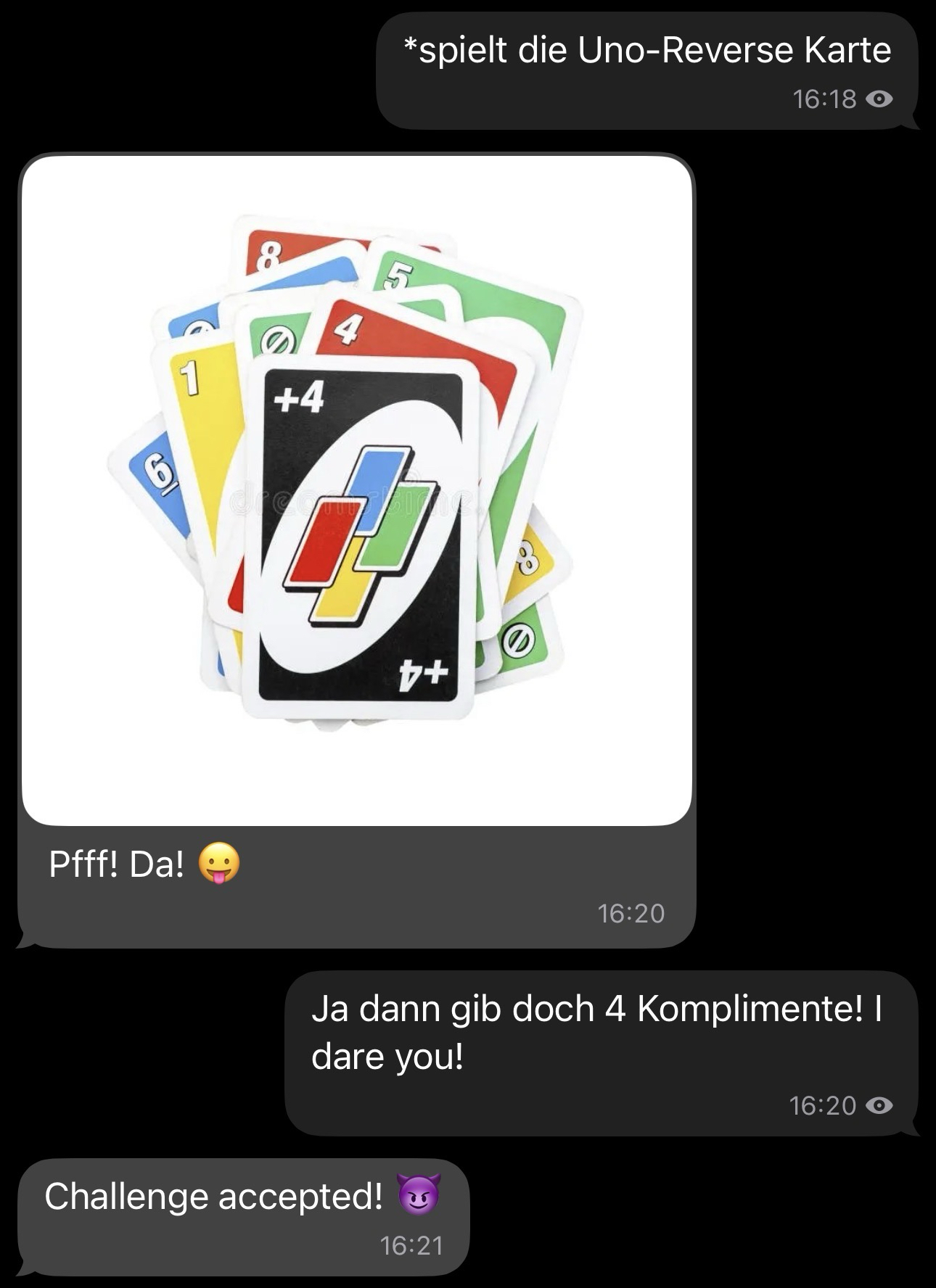The width and height of the screenshot is (936, 1288).
Task: Open the Uno cards picture message
Action: pyautogui.click(x=357, y=490)
